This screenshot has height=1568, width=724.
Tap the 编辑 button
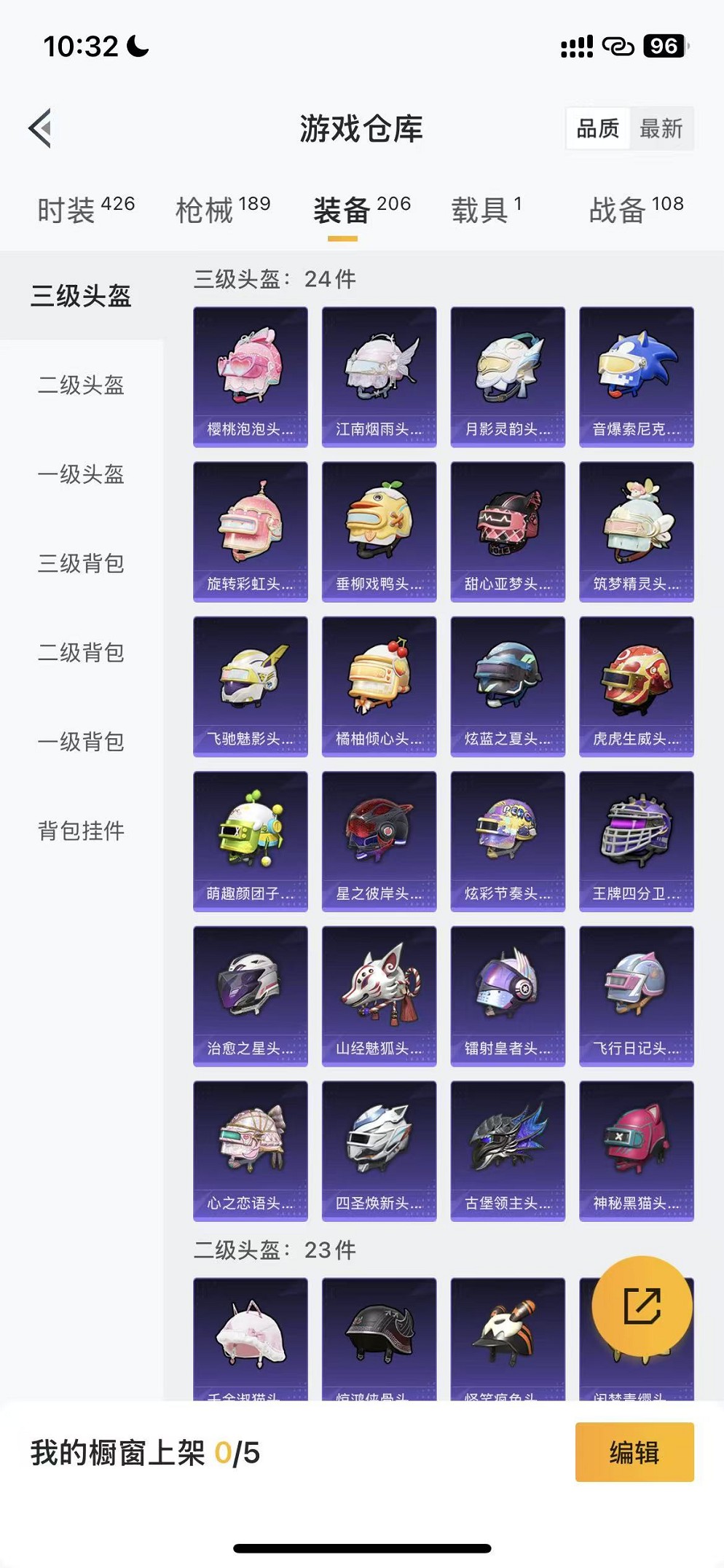point(634,1452)
